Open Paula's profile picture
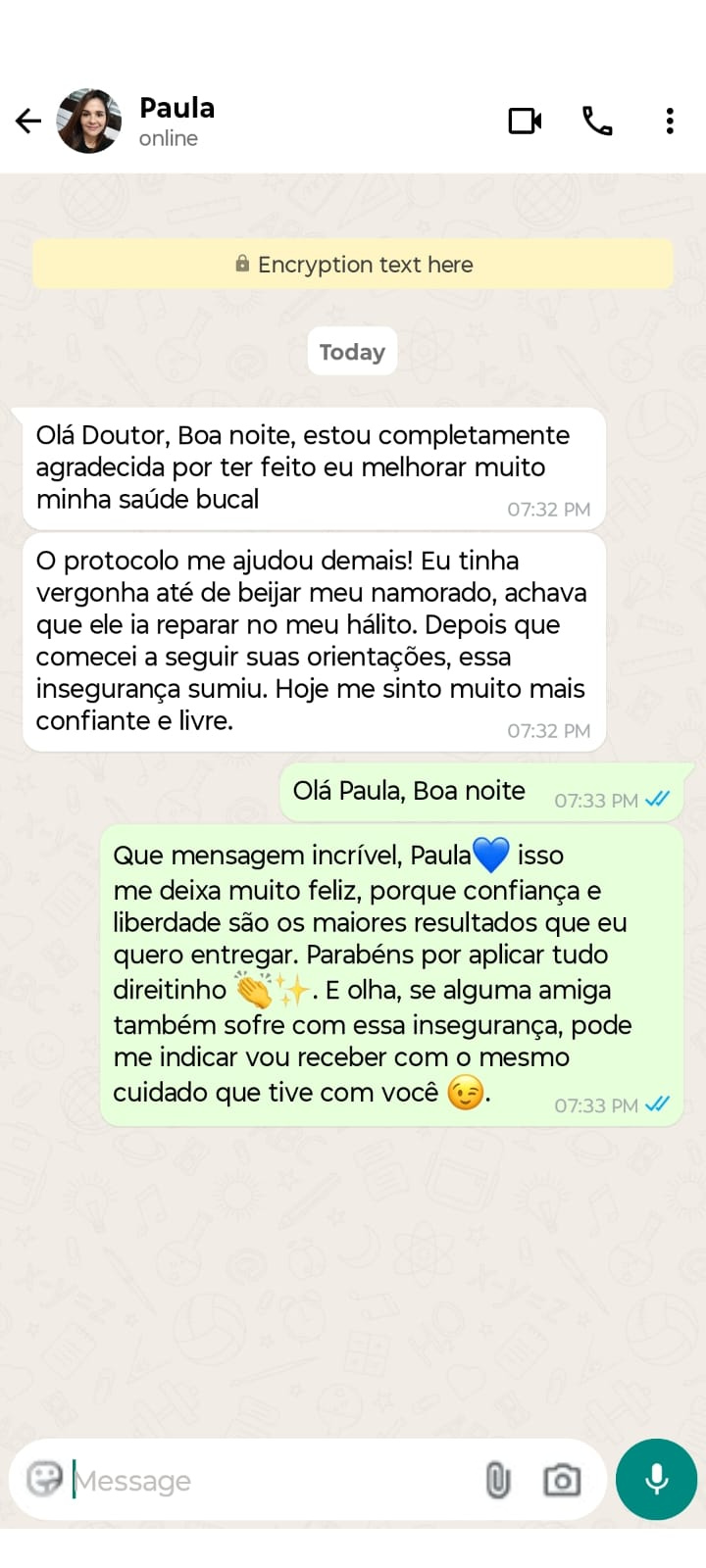 coord(89,121)
